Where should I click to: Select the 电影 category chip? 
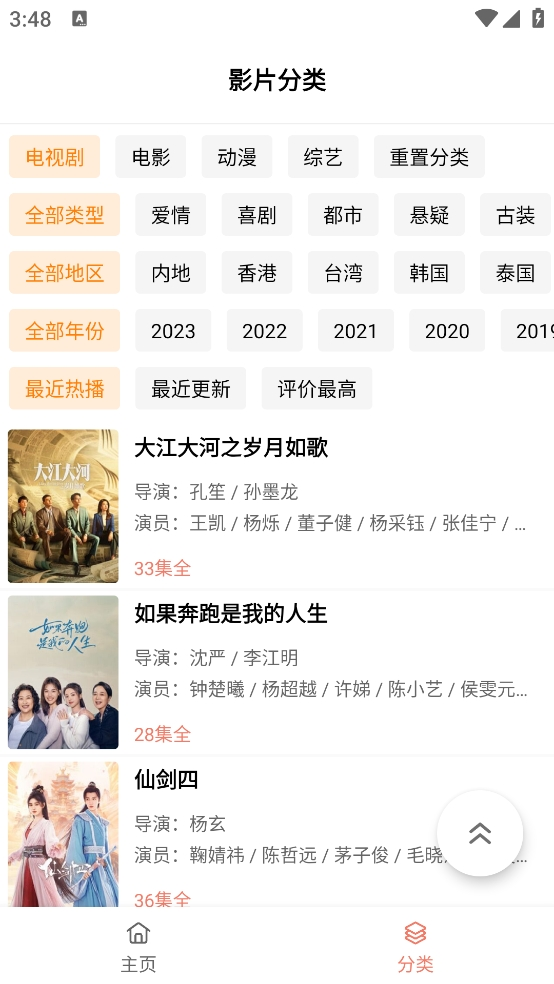click(151, 157)
